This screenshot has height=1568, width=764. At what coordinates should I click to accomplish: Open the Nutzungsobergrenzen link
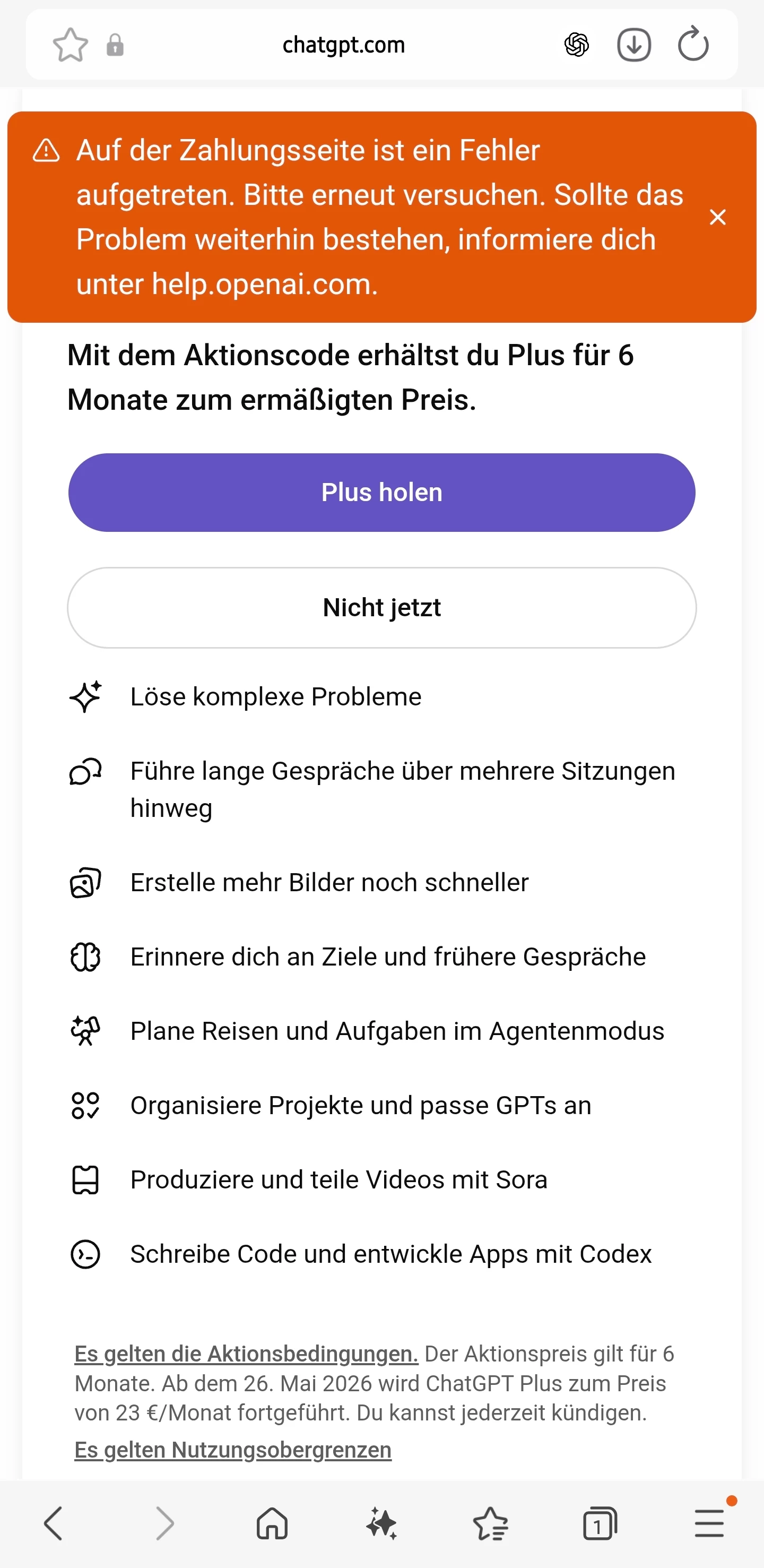pyautogui.click(x=233, y=1449)
